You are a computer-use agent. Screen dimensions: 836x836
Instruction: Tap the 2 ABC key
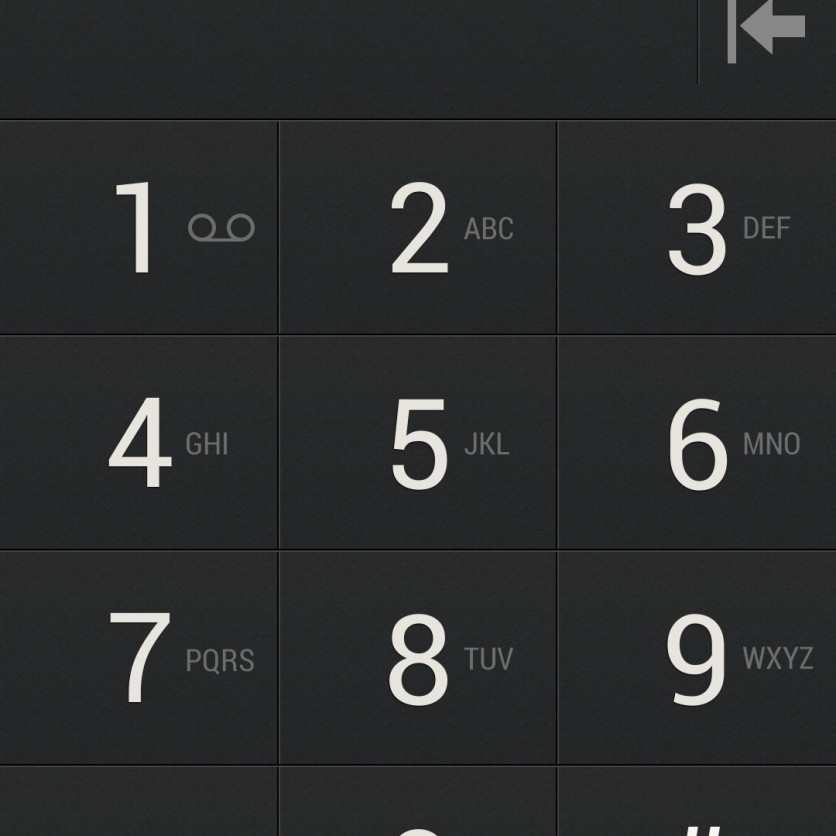pos(417,228)
